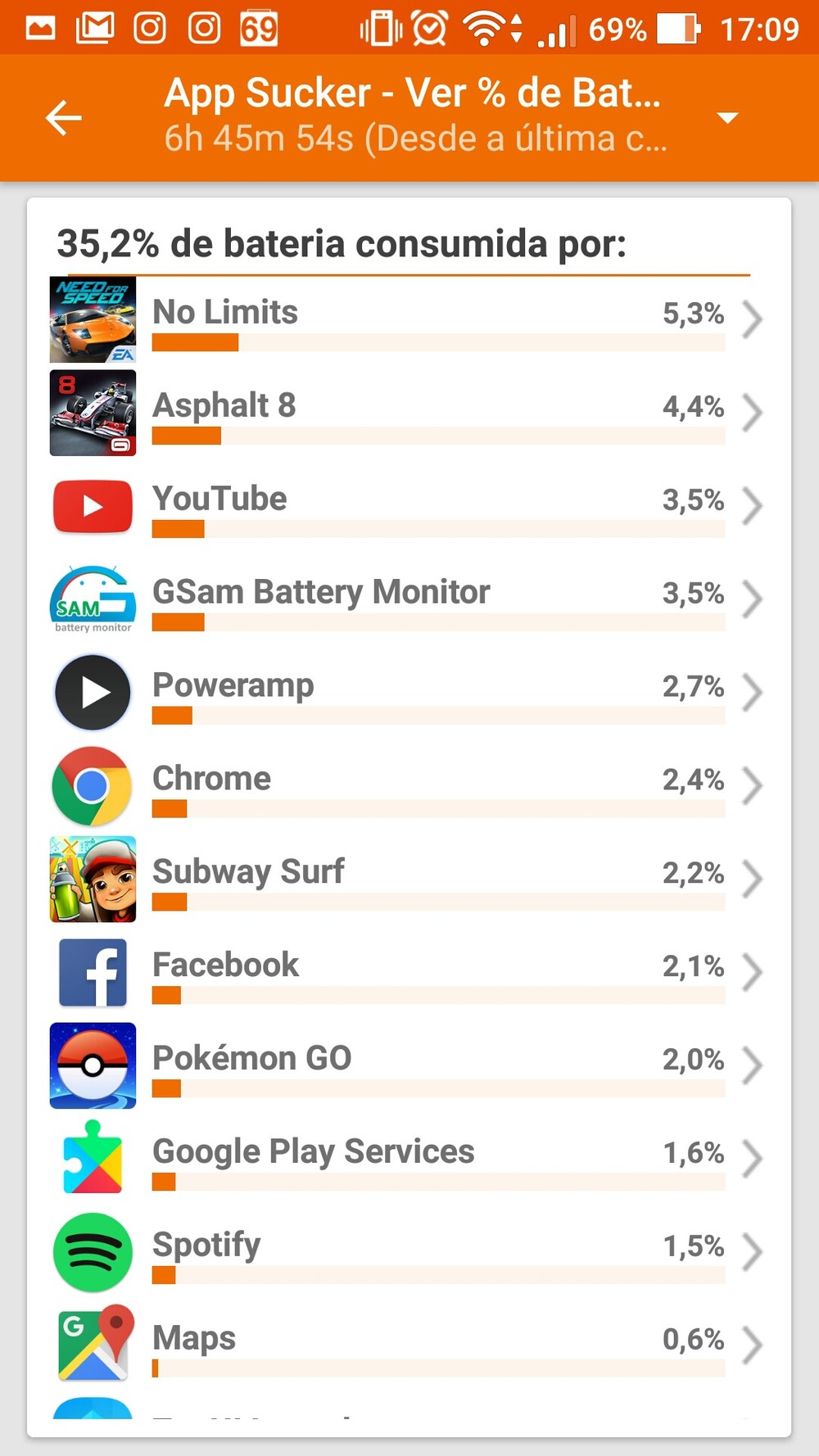819x1456 pixels.
Task: View Facebook battery consumption
Action: 409,973
